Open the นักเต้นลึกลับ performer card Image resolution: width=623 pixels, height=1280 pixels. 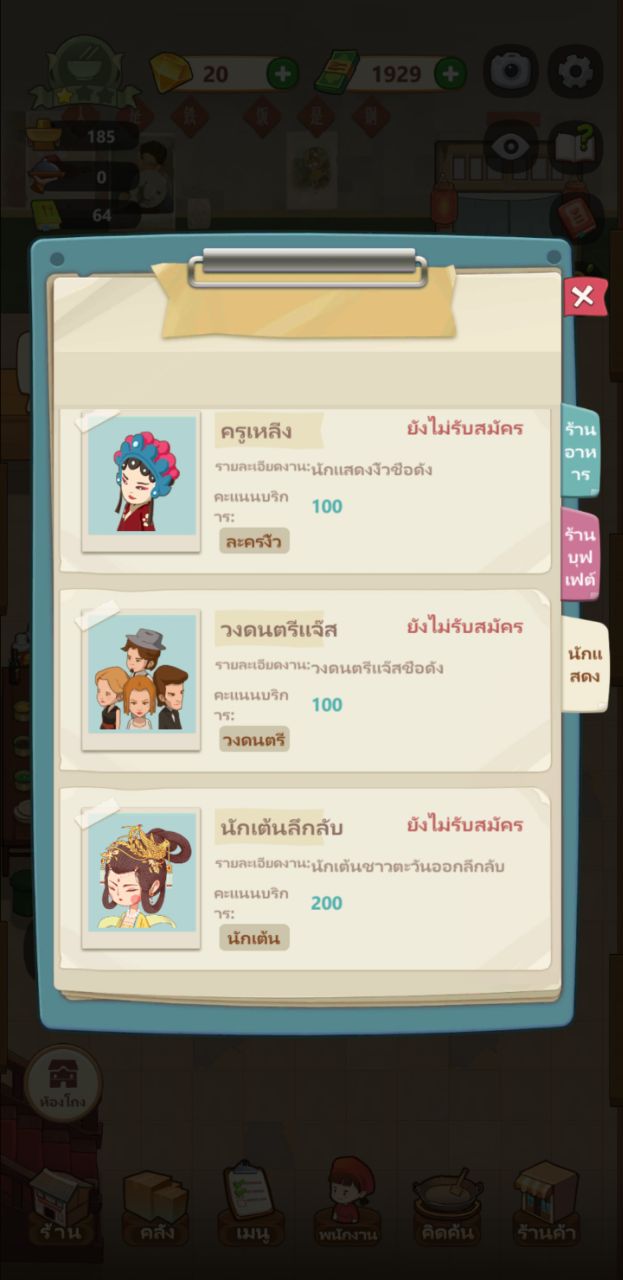305,880
